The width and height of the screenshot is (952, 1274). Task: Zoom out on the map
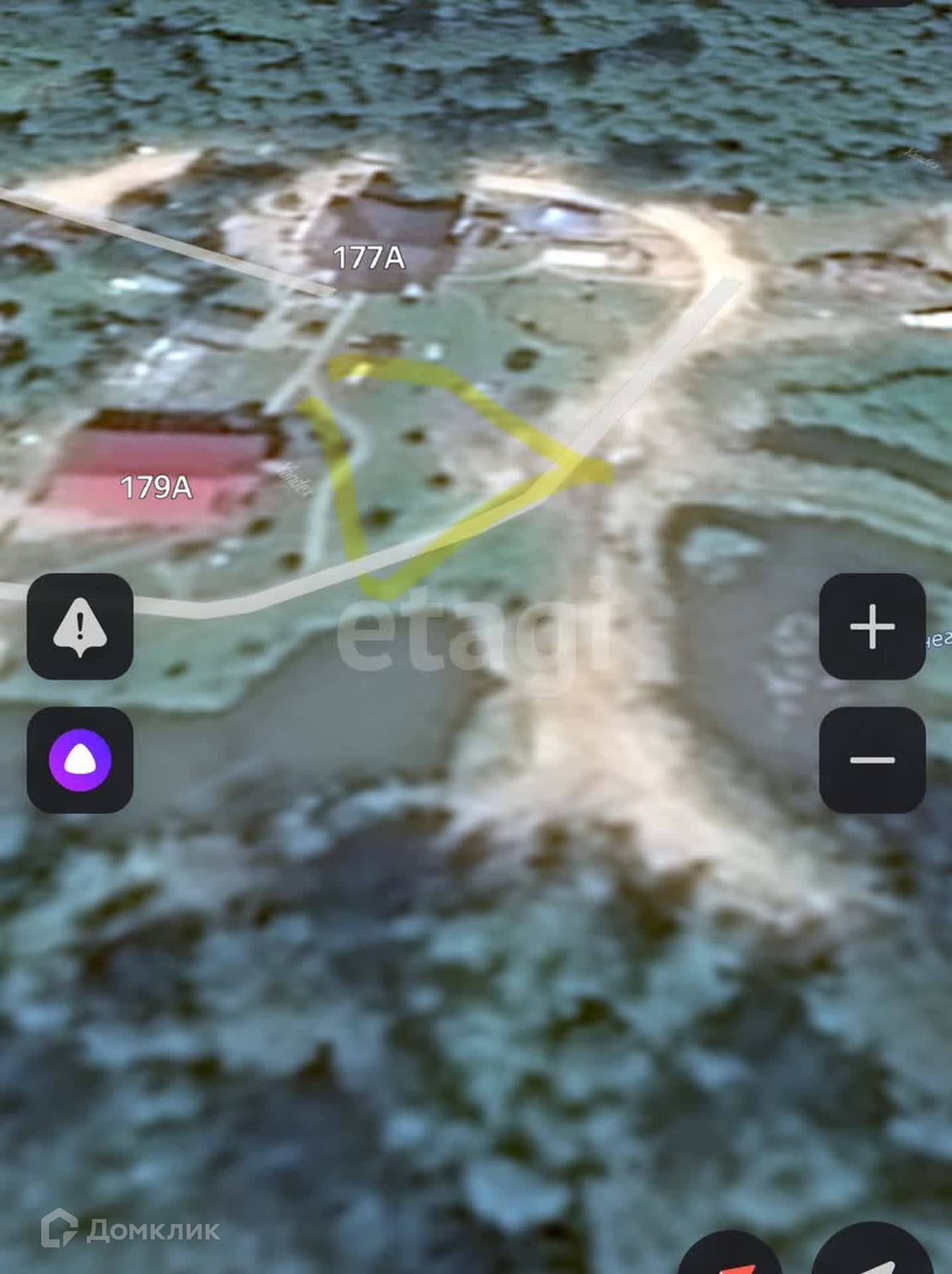(x=872, y=760)
